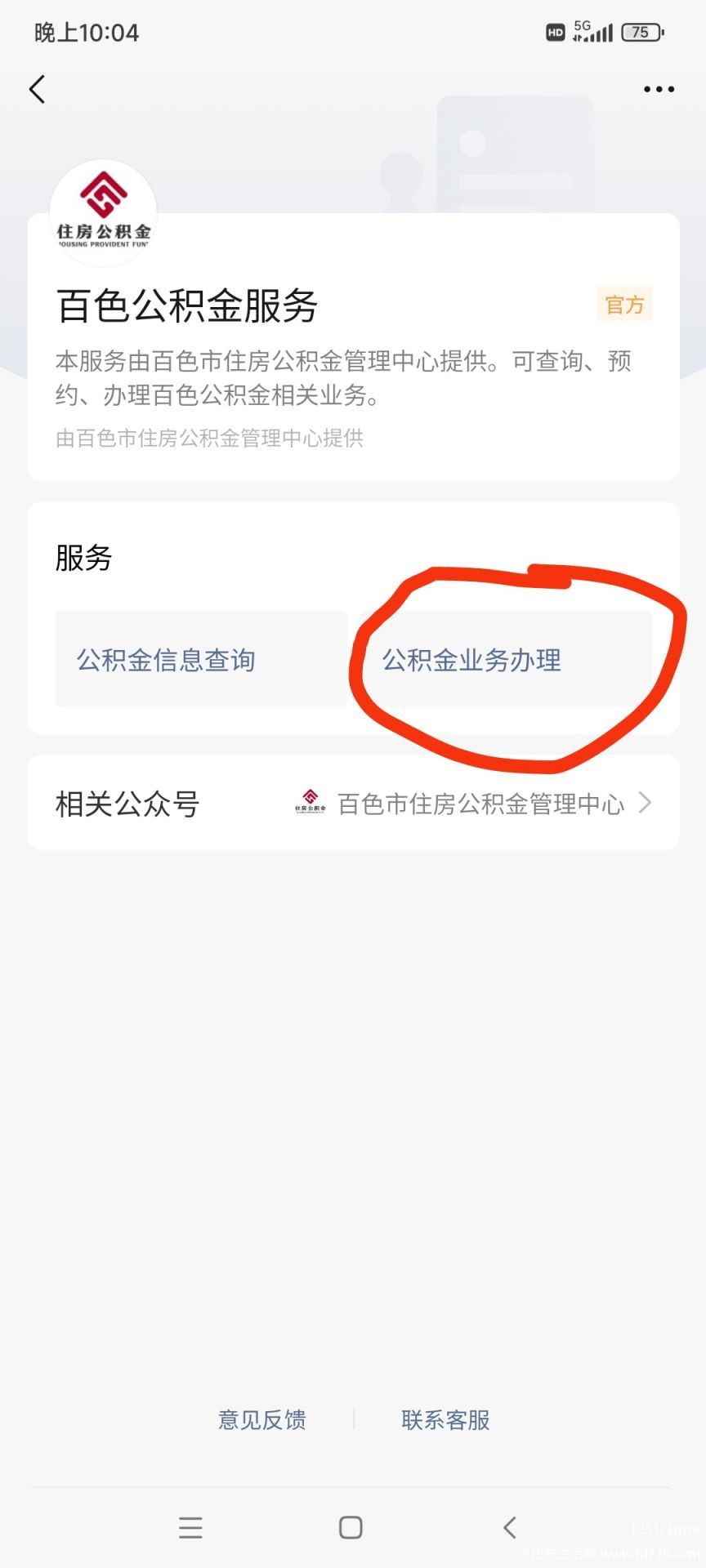This screenshot has width=706, height=1568.
Task: Go to the system home screen
Action: (351, 1527)
